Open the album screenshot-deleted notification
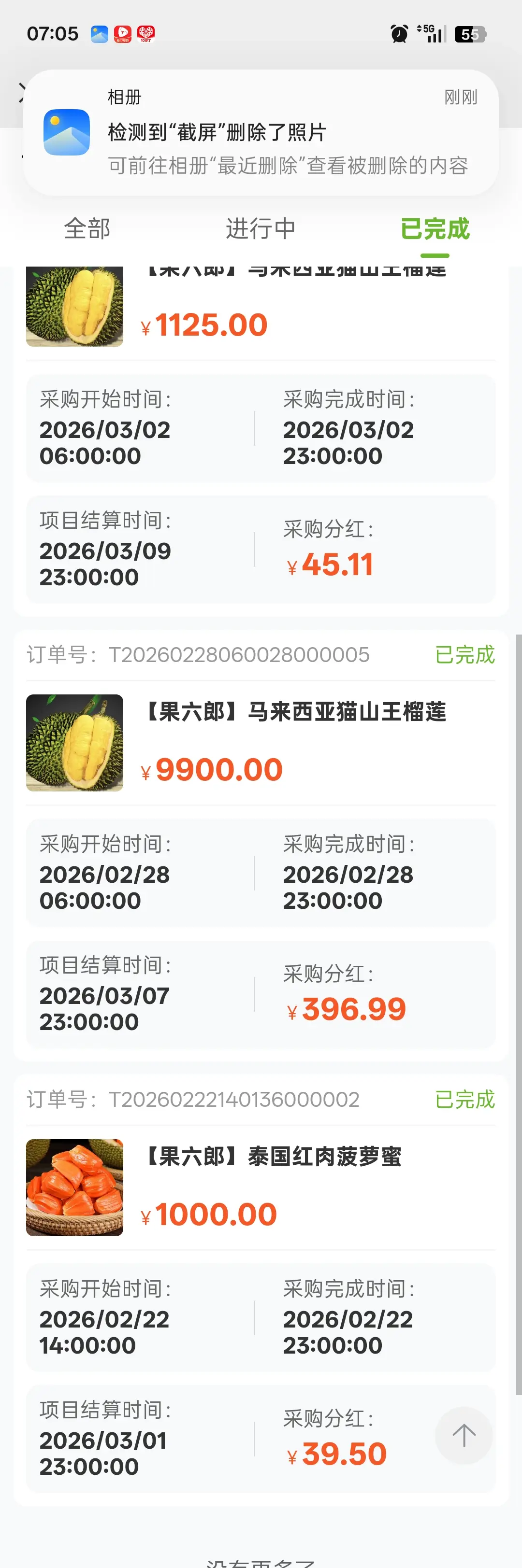The image size is (522, 1568). coord(261,132)
